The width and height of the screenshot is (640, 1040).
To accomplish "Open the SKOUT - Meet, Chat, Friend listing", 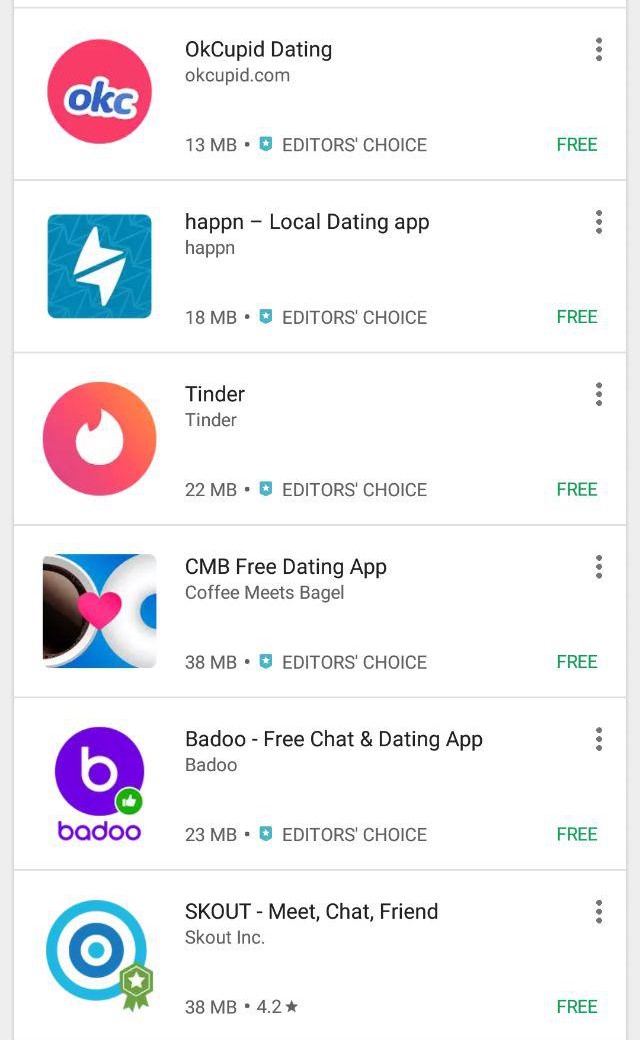I will pyautogui.click(x=311, y=912).
